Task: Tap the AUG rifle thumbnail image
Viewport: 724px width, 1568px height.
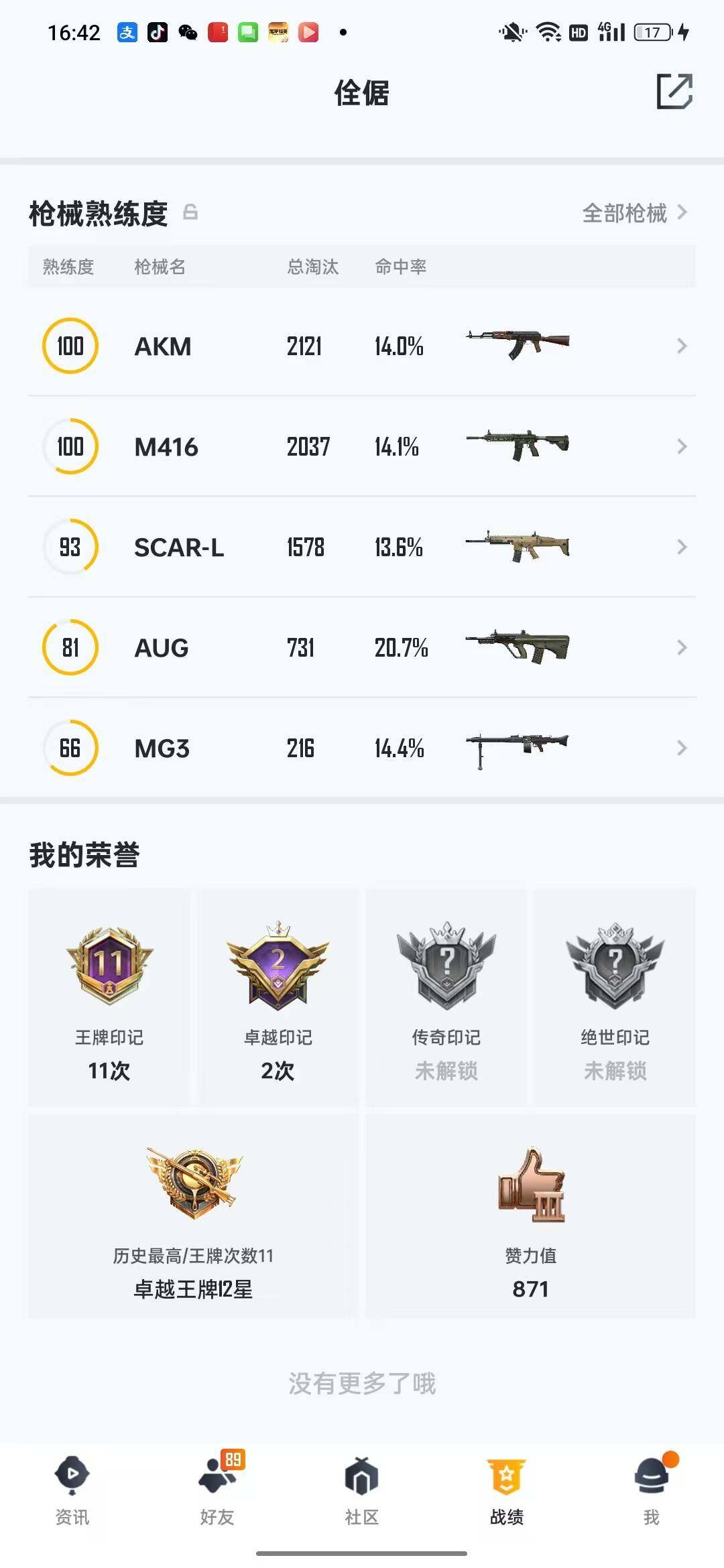Action: [x=518, y=647]
